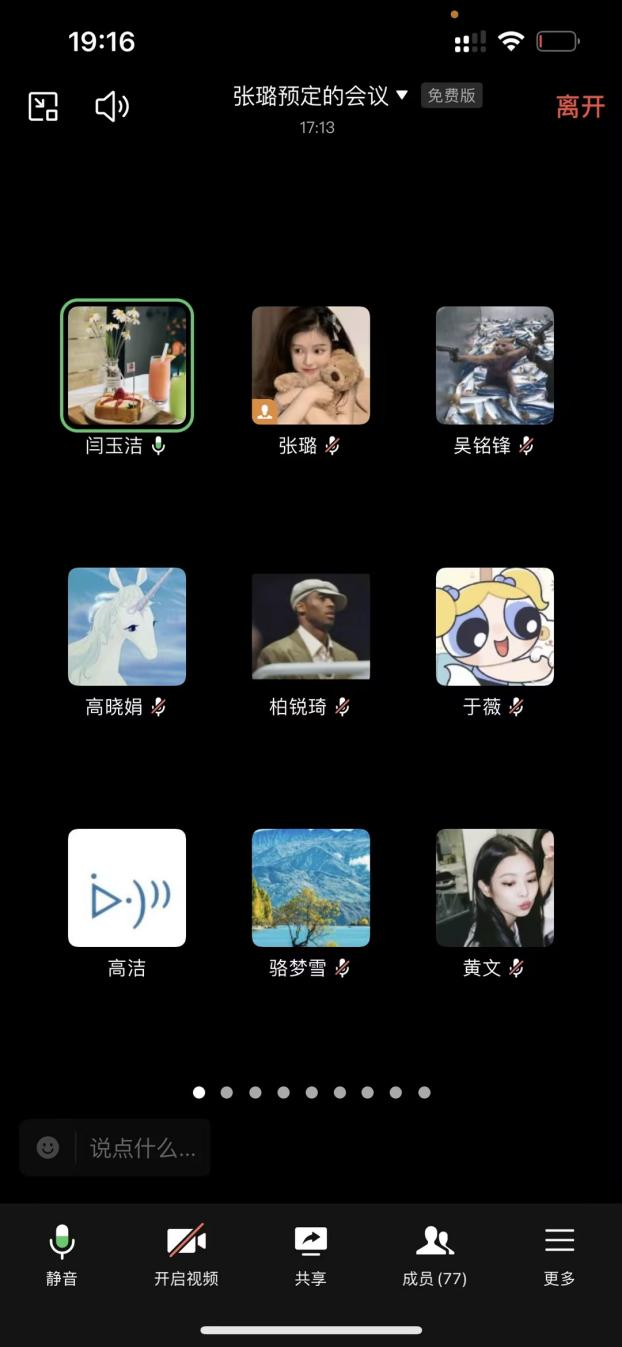Screen dimensions: 622x1347
Task: Start screen sharing with 共享
Action: pos(310,1254)
